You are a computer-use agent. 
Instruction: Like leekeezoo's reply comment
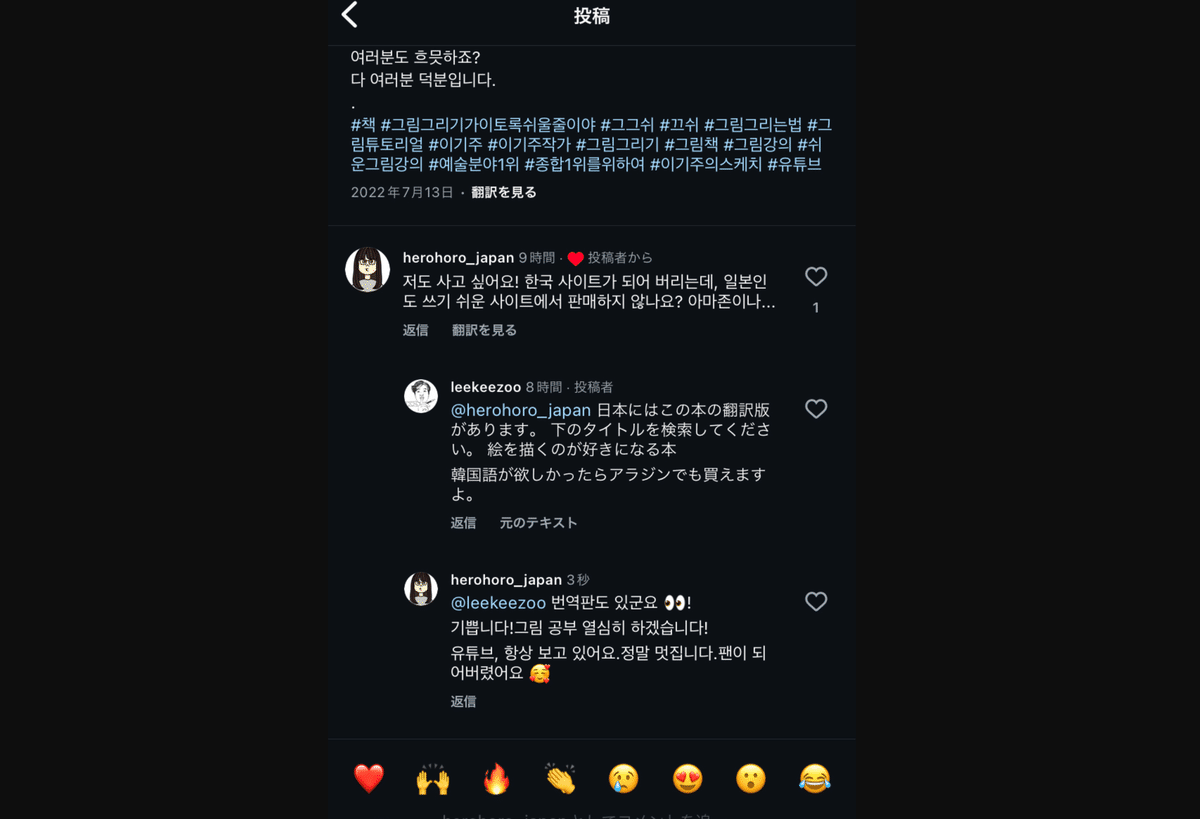[816, 409]
